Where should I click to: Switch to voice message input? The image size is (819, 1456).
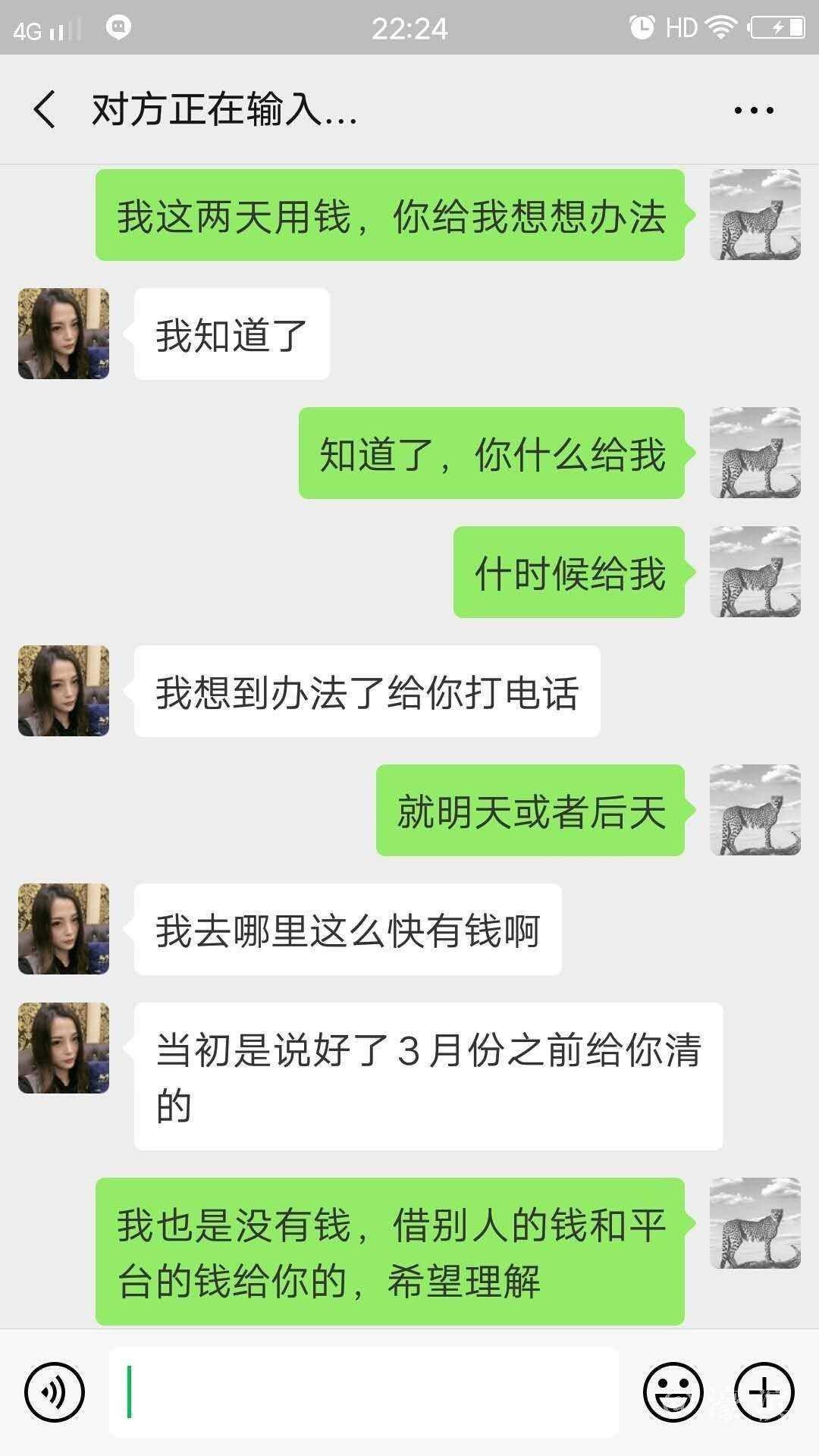(x=55, y=1392)
